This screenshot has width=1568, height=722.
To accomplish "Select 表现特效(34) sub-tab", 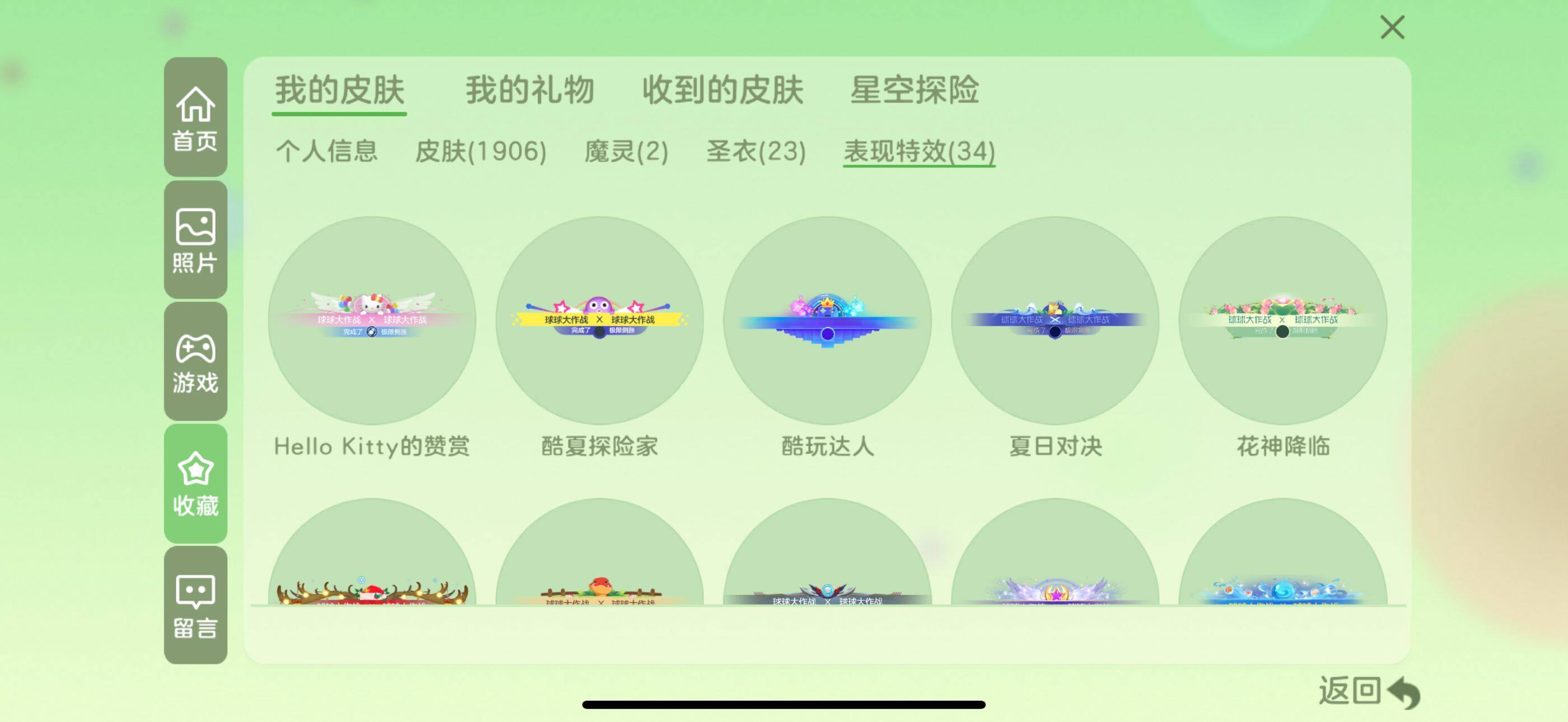I will click(x=919, y=151).
